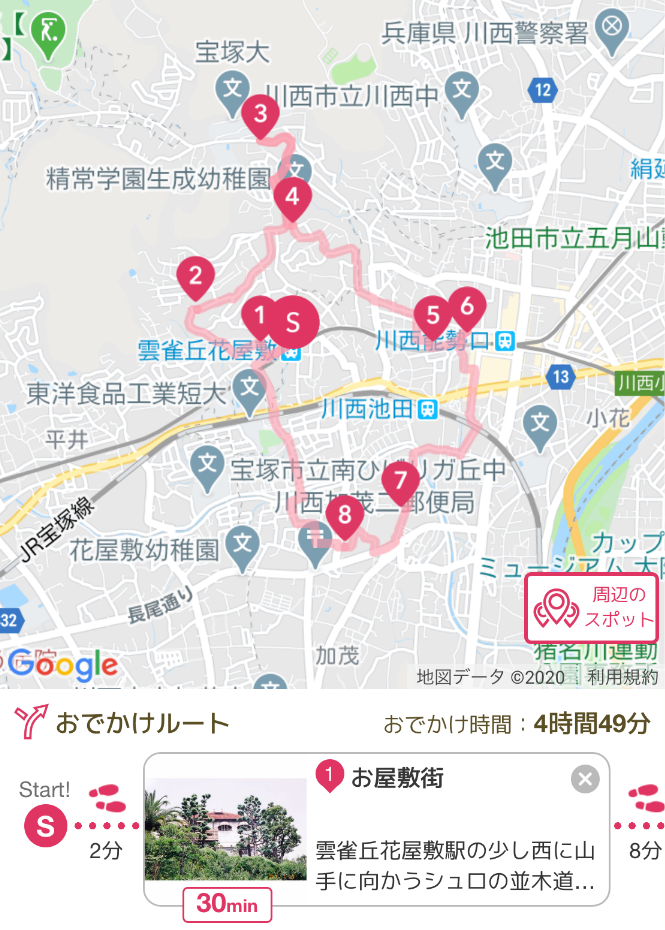The width and height of the screenshot is (665, 930).
Task: Select route marker 7 on map
Action: (x=400, y=482)
